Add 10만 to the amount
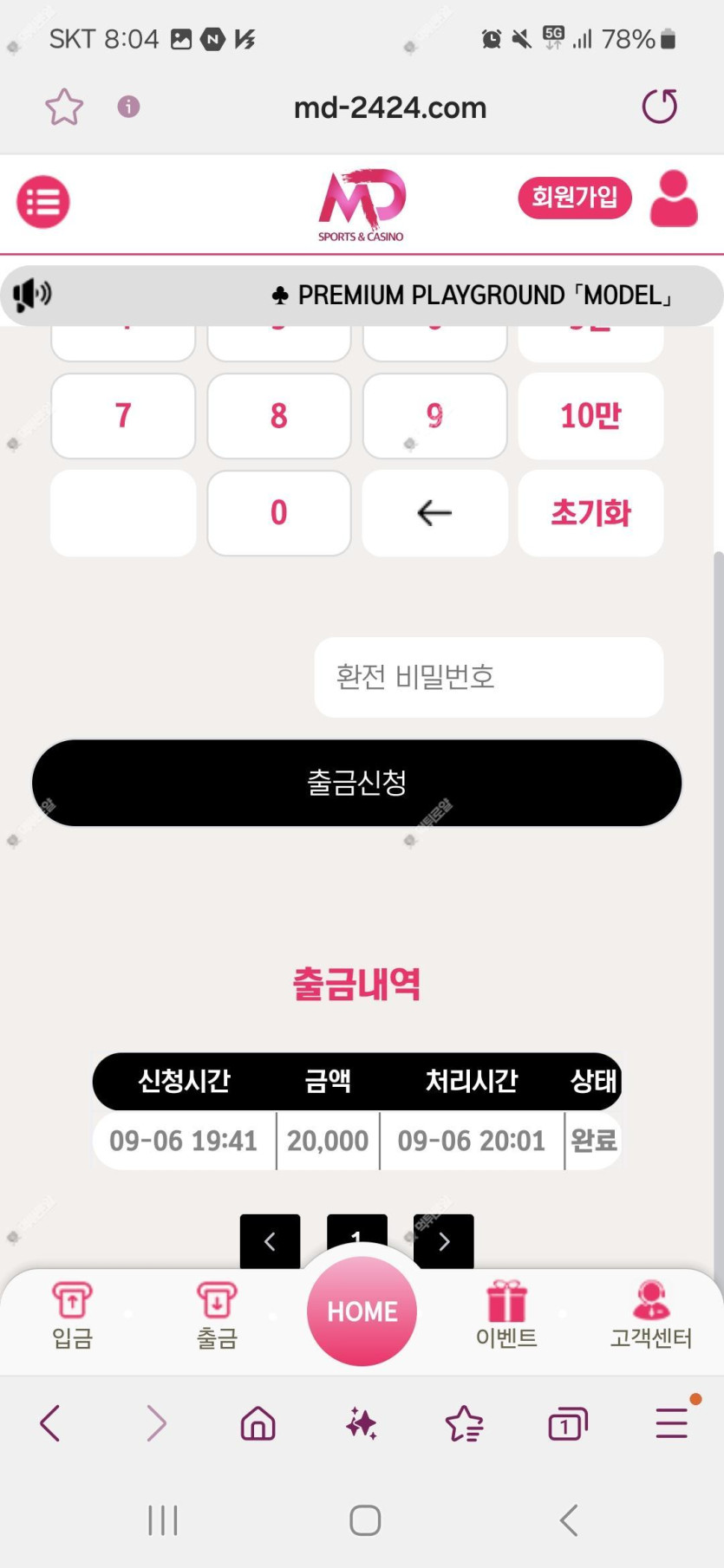The image size is (724, 1568). coord(590,416)
